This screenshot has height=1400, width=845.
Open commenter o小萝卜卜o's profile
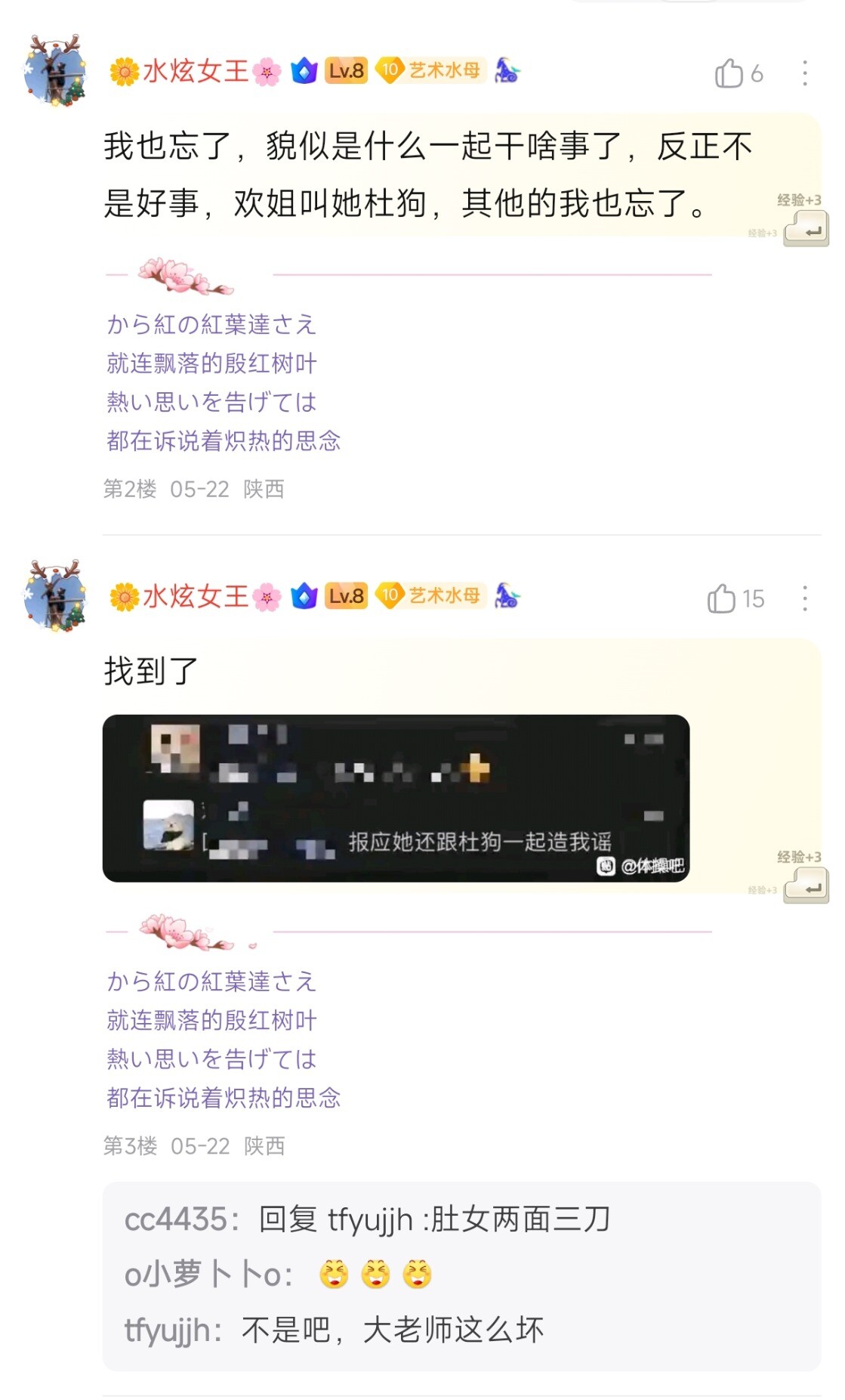tap(204, 1275)
